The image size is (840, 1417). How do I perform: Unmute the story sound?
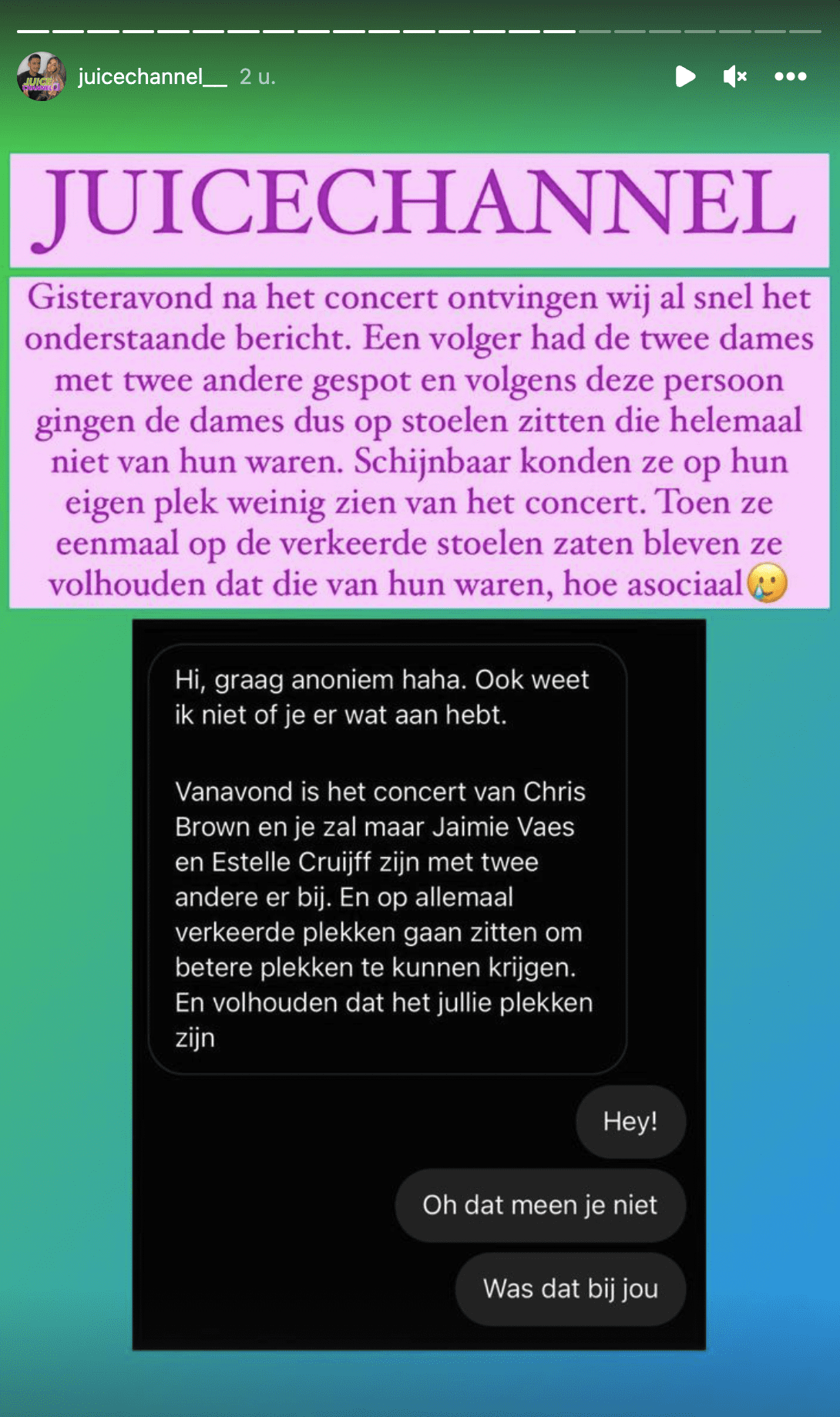point(734,76)
